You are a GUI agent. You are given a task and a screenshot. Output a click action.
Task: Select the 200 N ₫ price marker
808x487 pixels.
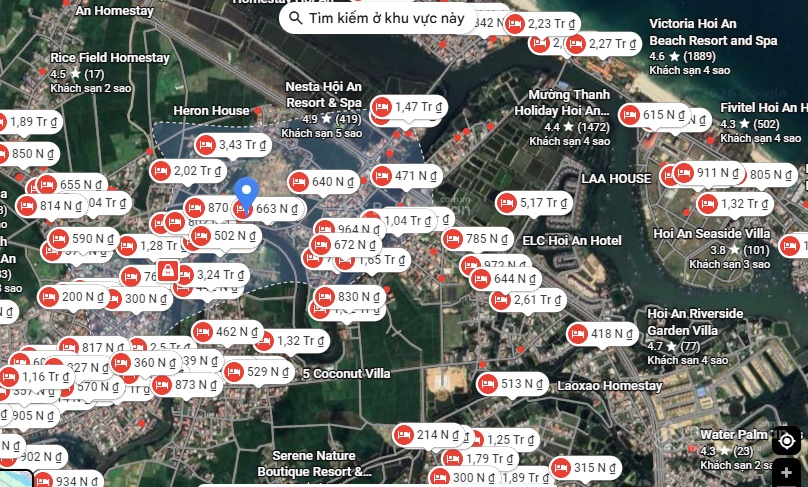[69, 297]
